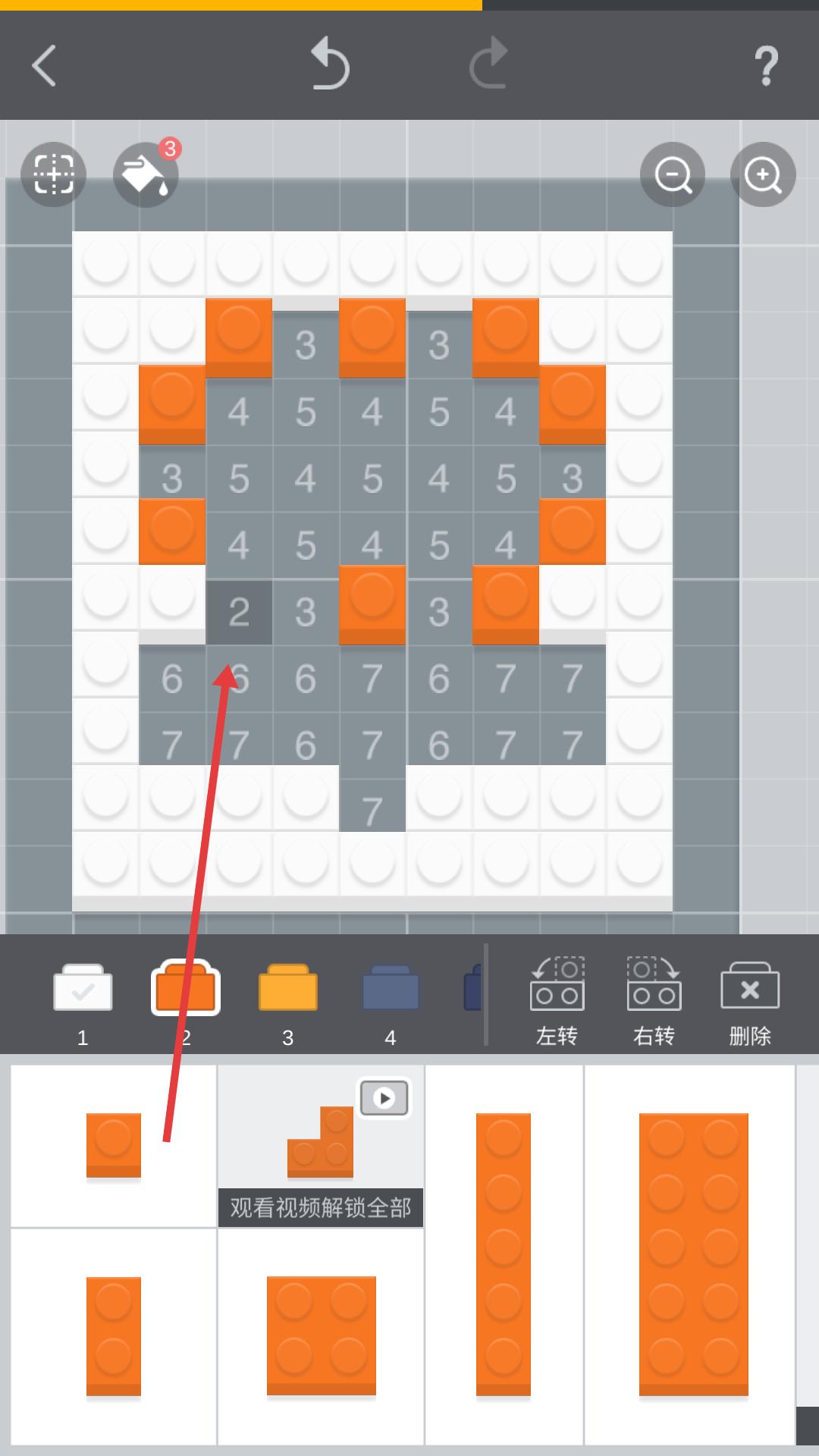Image resolution: width=819 pixels, height=1456 pixels.
Task: Go back with the top-left arrow
Action: pos(44,65)
